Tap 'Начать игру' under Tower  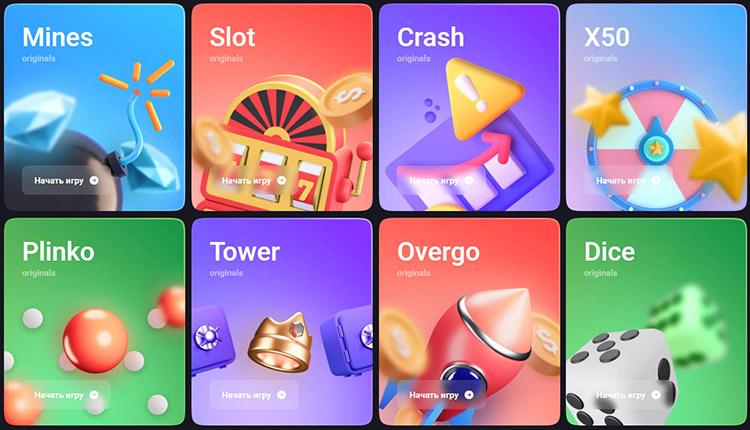pos(253,395)
